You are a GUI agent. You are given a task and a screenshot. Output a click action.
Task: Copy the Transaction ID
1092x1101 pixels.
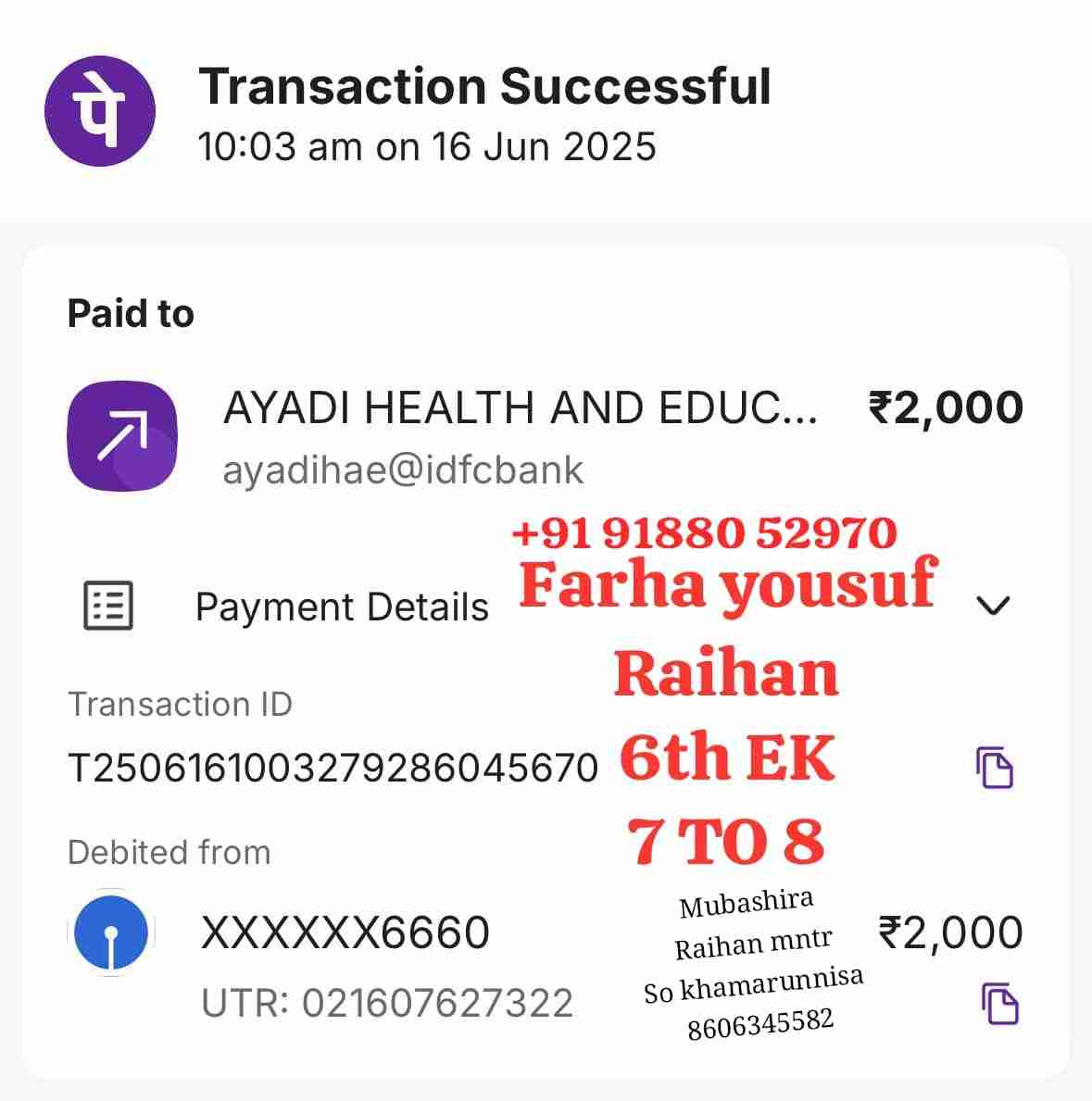click(995, 768)
